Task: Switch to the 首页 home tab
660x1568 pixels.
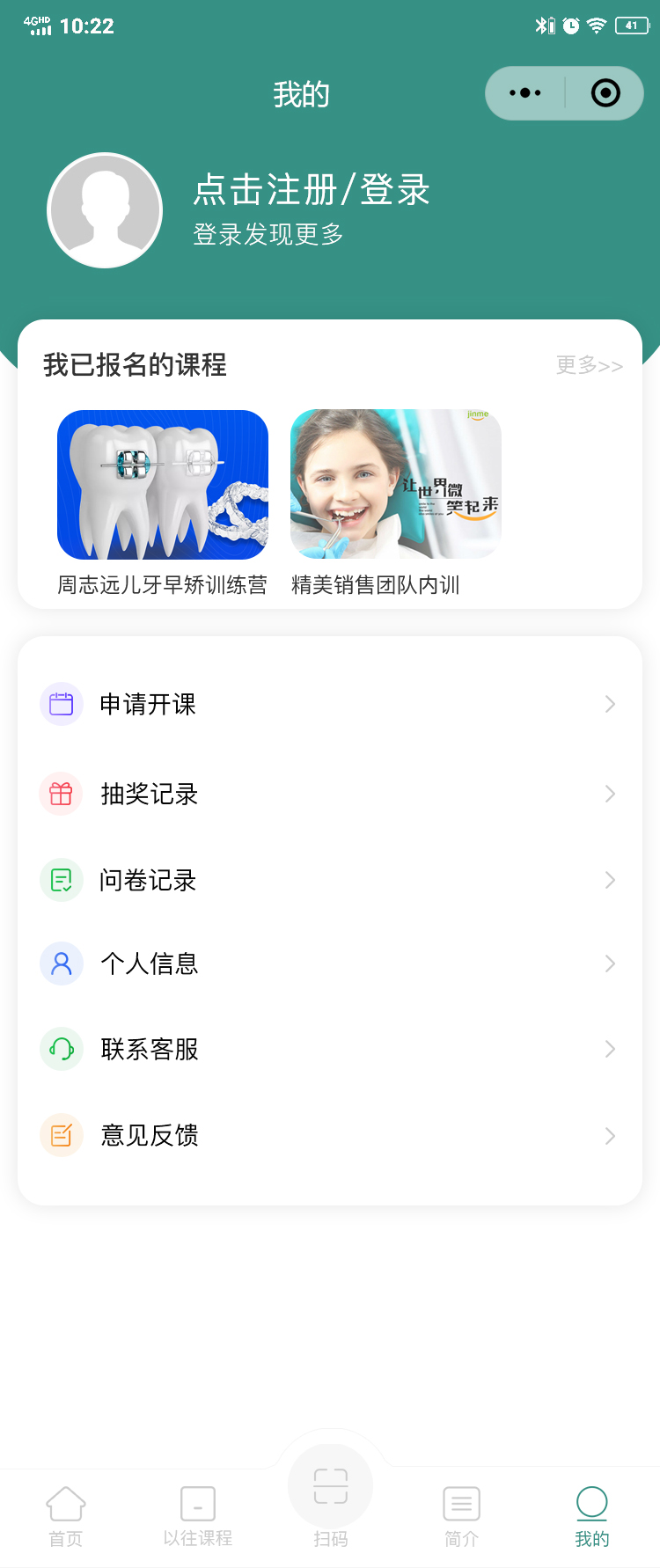Action: pyautogui.click(x=66, y=1515)
